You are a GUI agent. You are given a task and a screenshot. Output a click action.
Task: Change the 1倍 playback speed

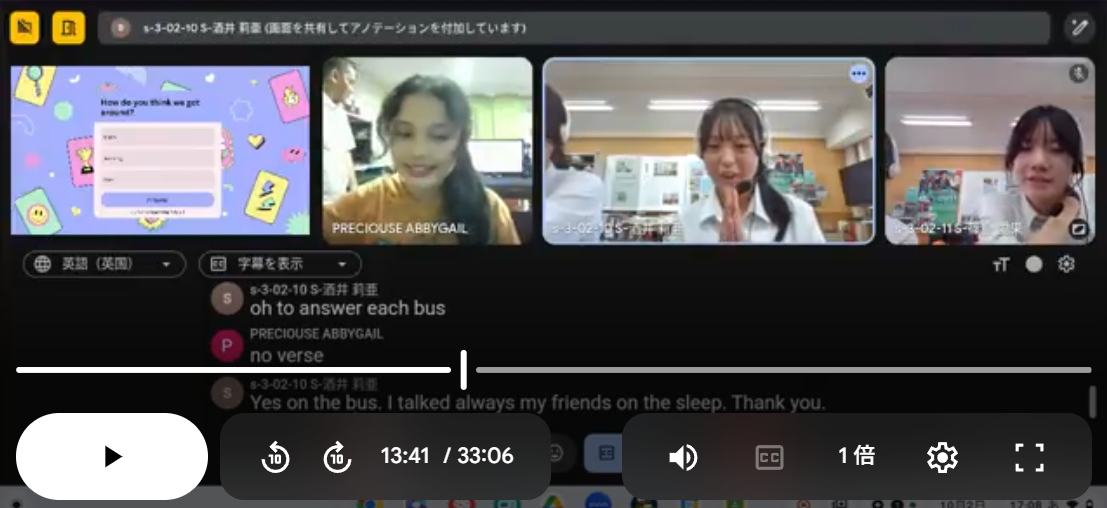[x=856, y=456]
